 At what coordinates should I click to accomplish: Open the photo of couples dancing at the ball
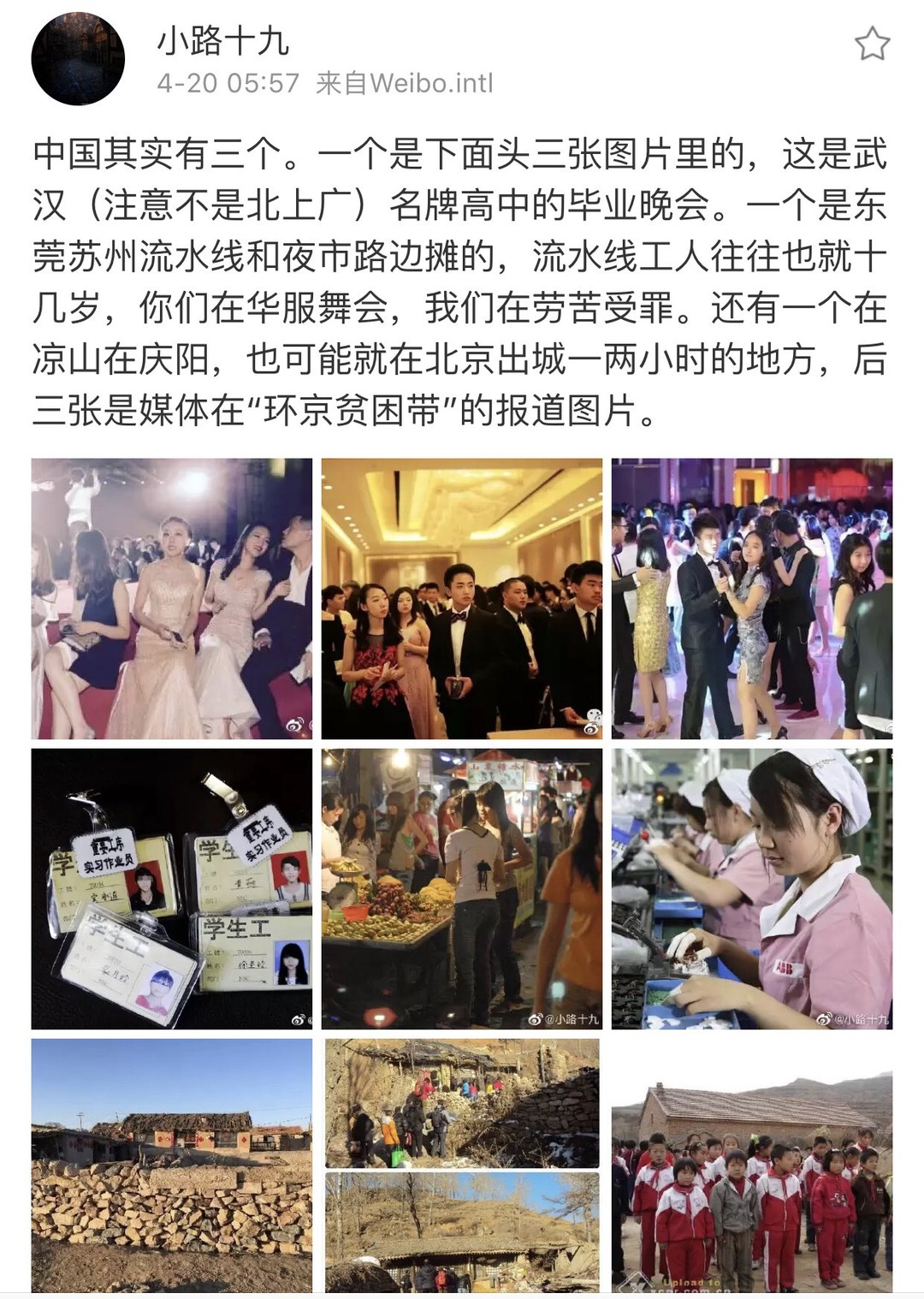coord(752,599)
